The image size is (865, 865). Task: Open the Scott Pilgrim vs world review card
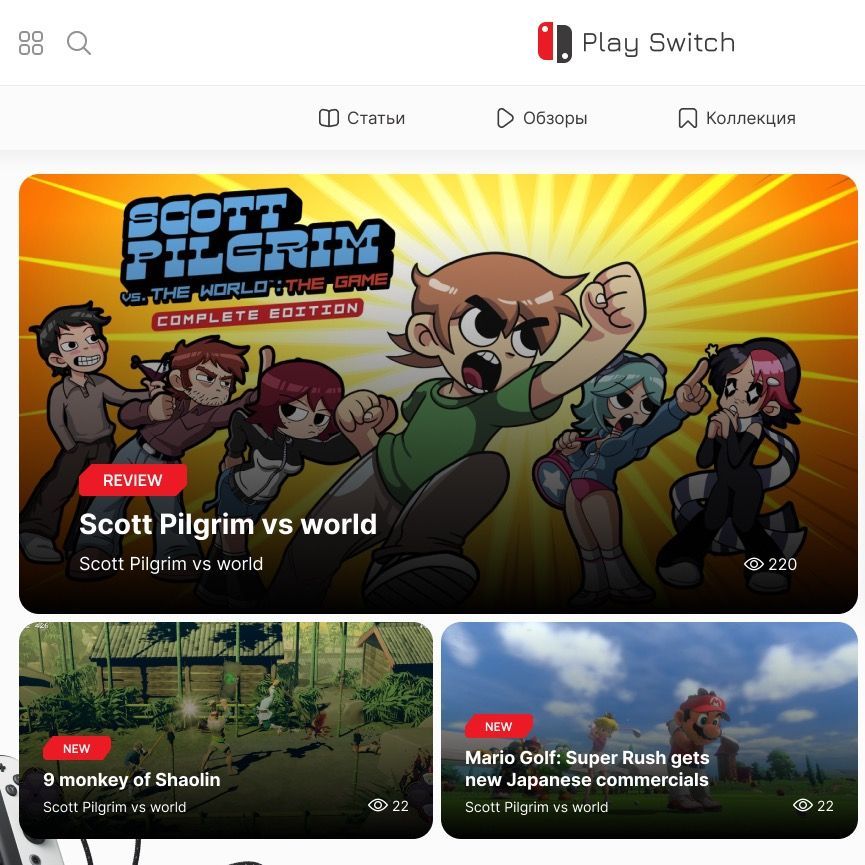pos(438,393)
